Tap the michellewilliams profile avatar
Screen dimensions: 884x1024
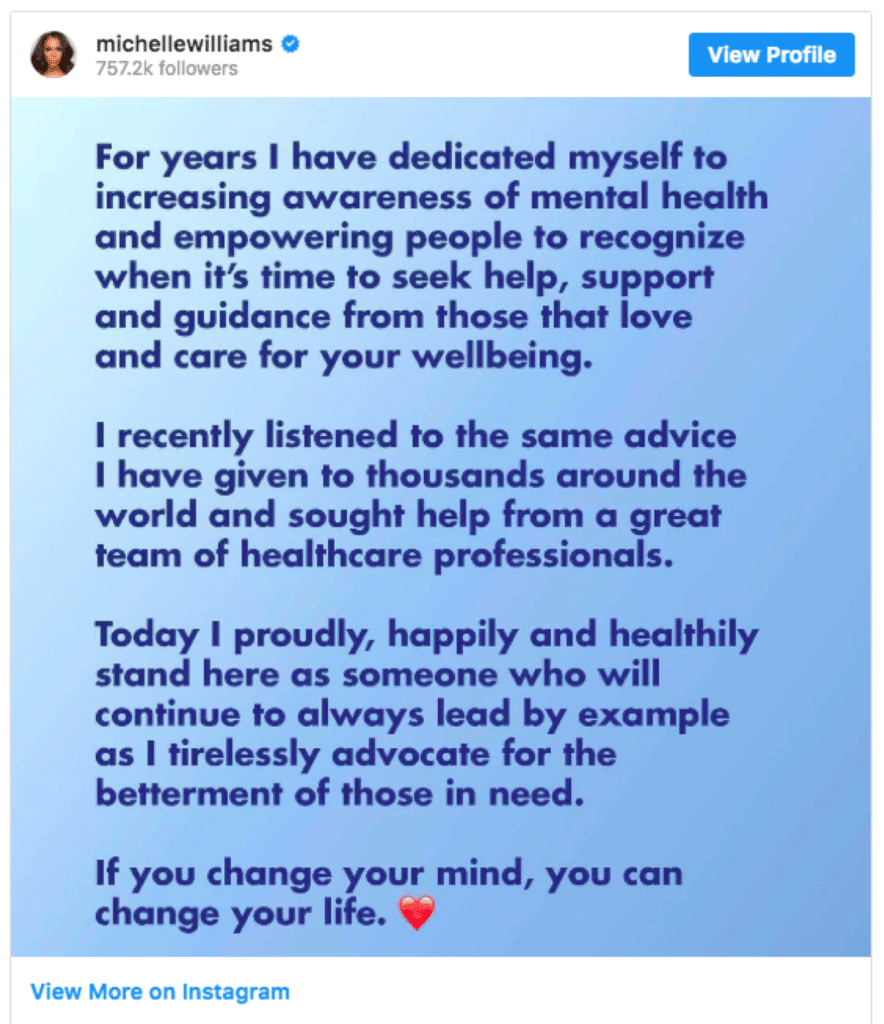tap(53, 55)
